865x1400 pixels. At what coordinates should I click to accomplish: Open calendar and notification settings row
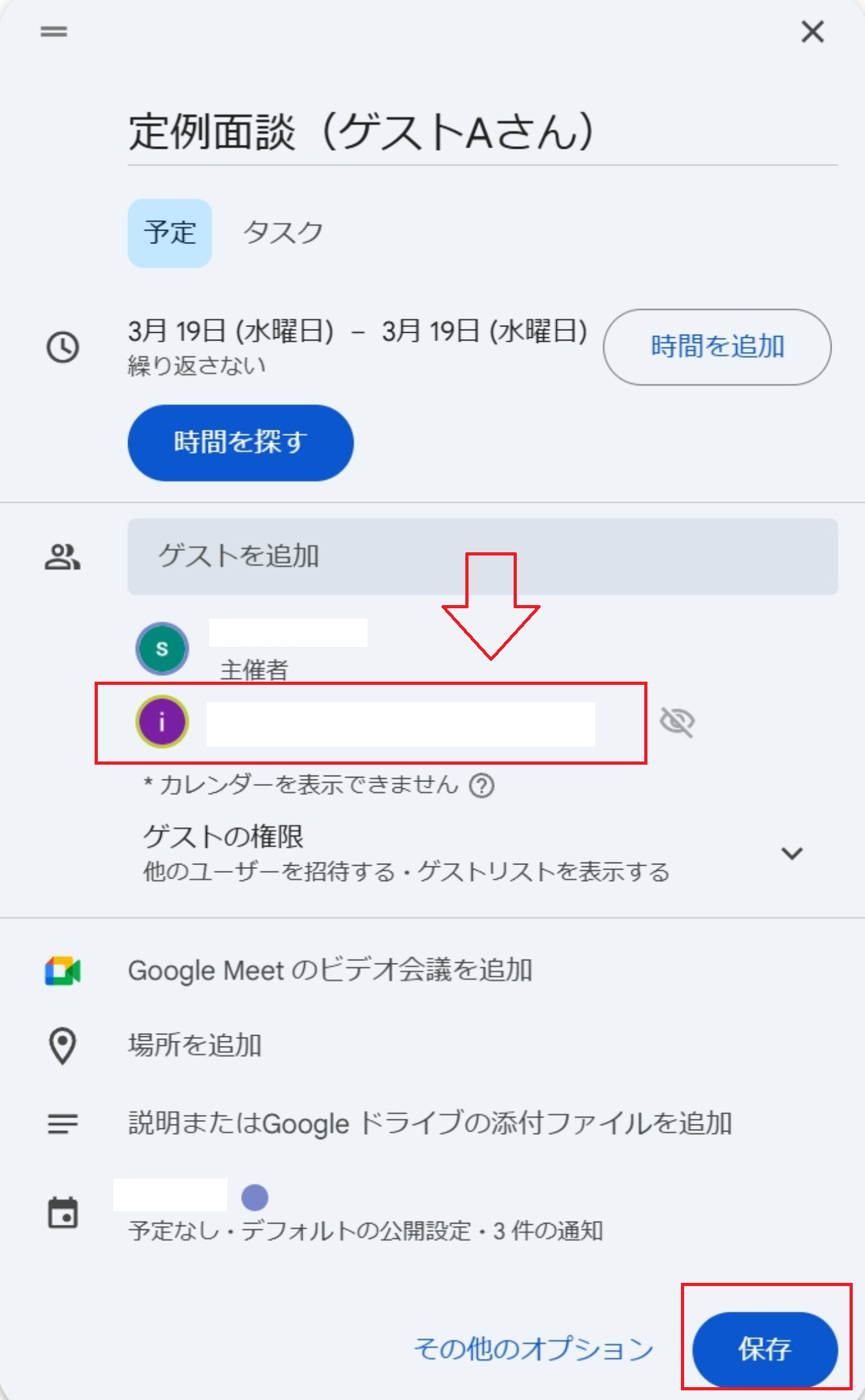tap(364, 1214)
